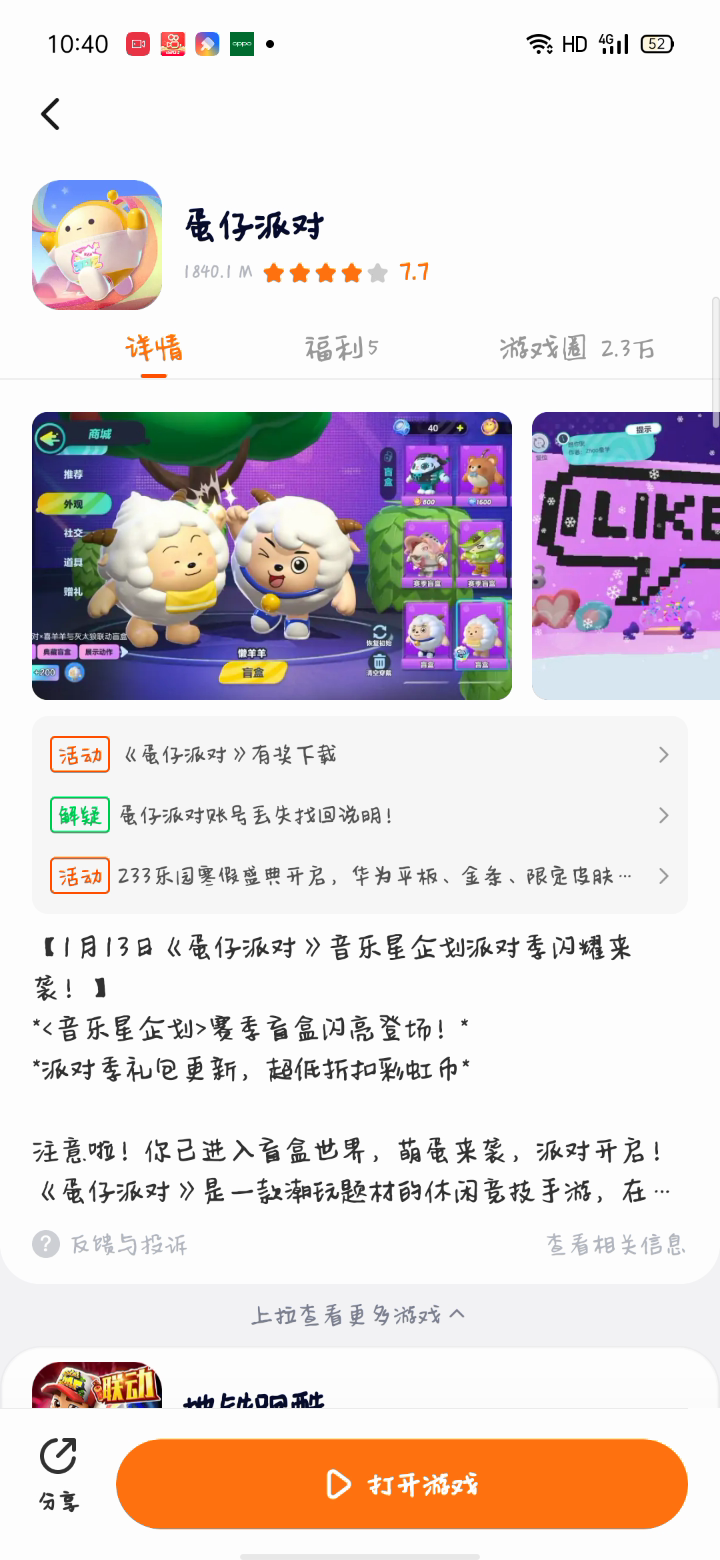Go back using the top-left arrow

coord(50,114)
